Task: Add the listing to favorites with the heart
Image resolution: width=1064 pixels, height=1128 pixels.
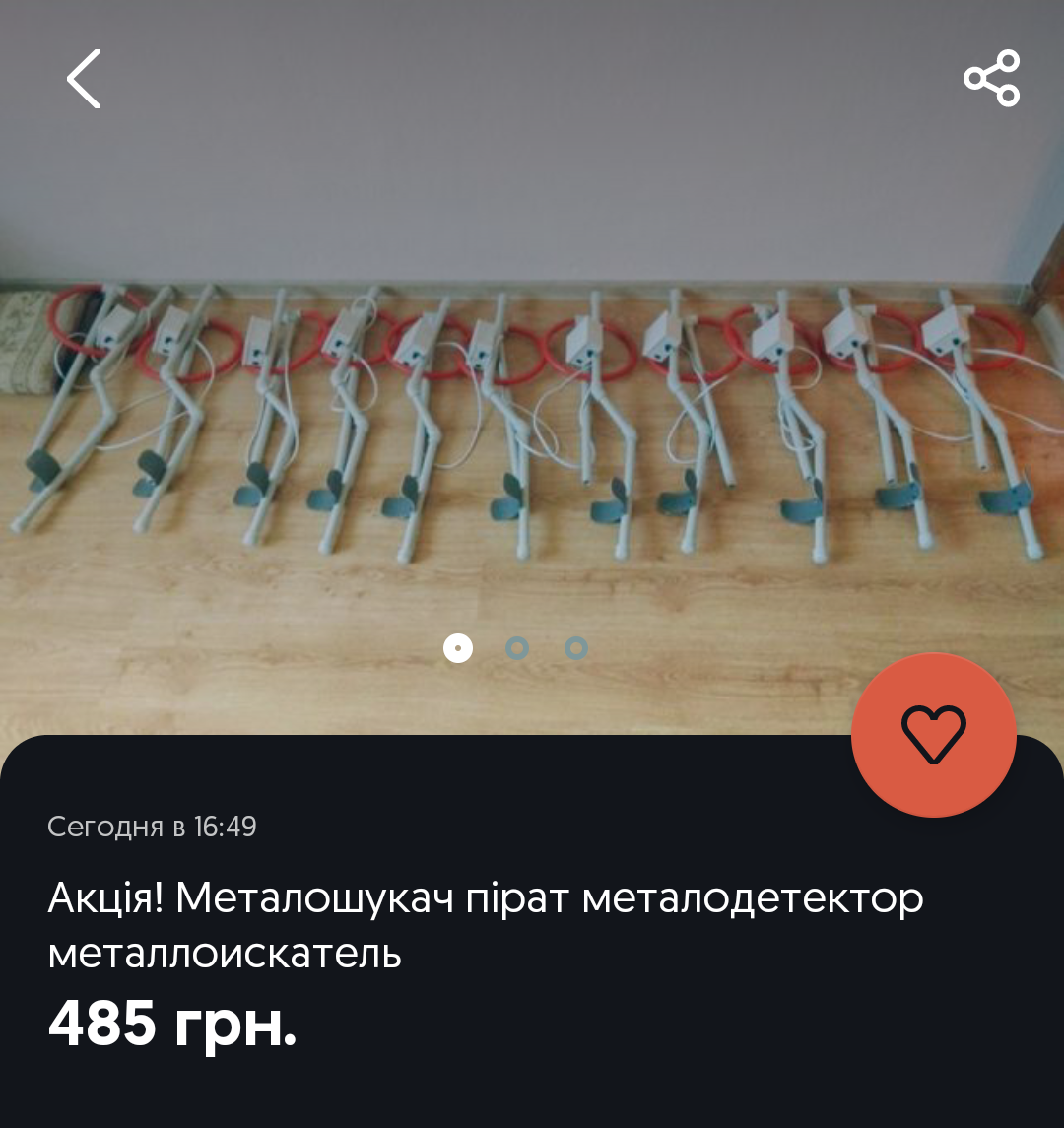Action: 933,735
